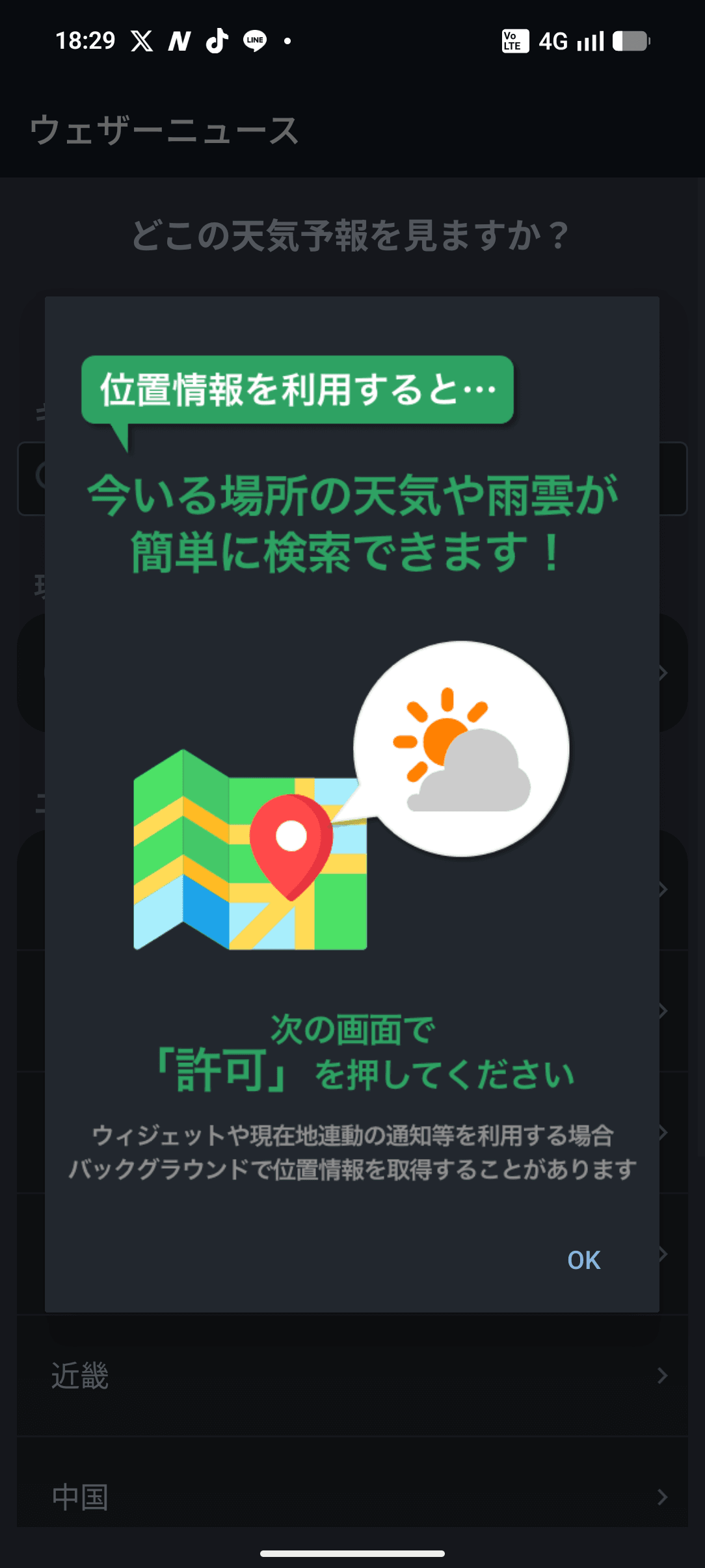Image resolution: width=705 pixels, height=1568 pixels.
Task: Tap the ウェザーニュース title bar
Action: (x=165, y=130)
